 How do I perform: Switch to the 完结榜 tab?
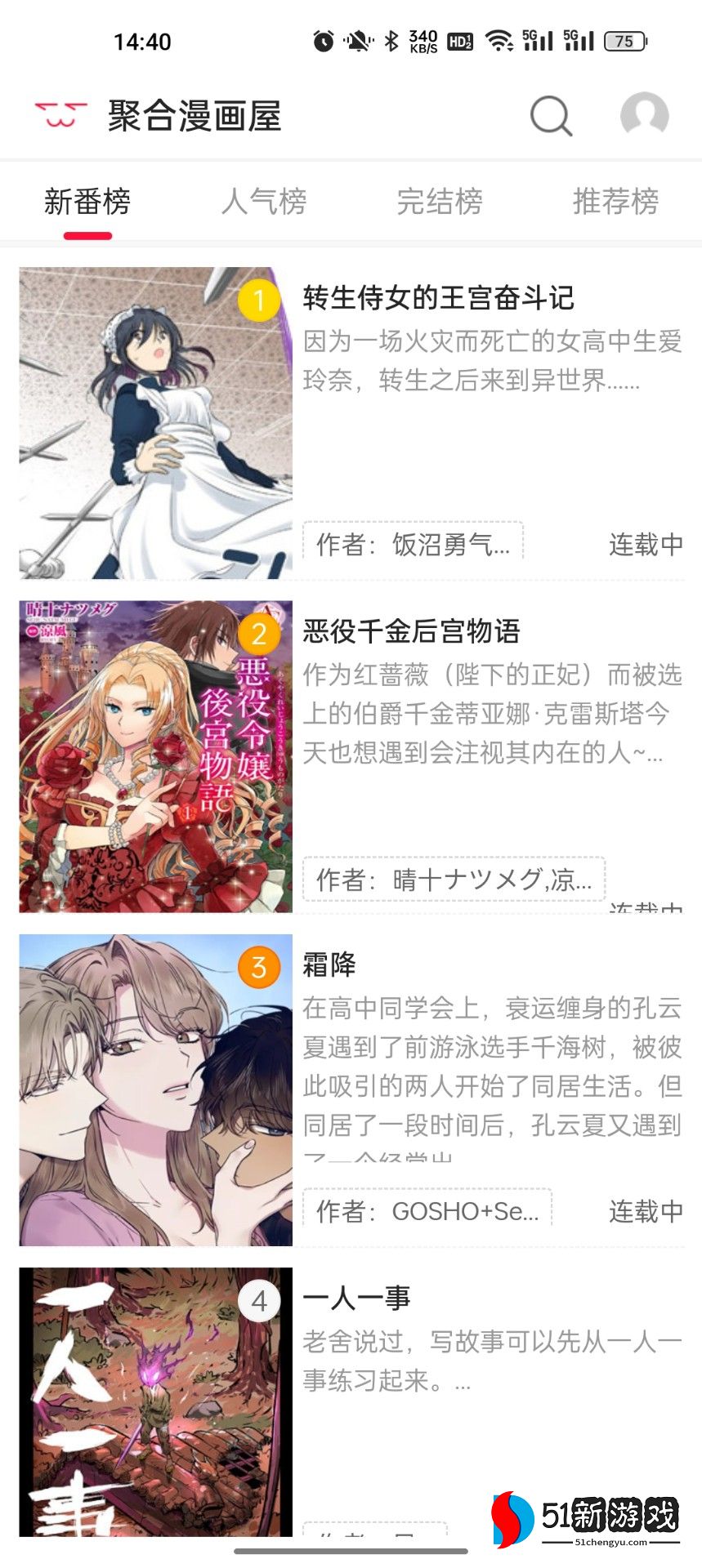(440, 202)
